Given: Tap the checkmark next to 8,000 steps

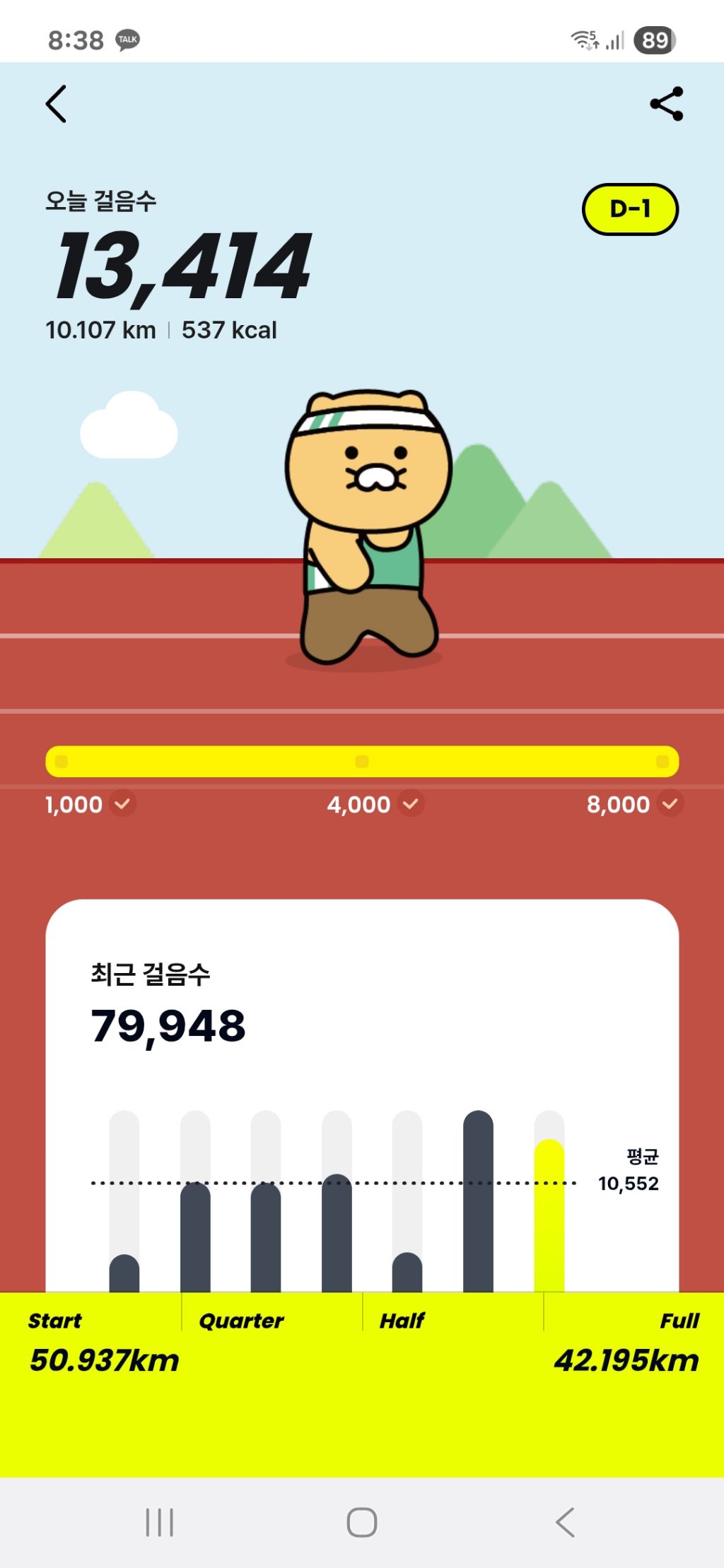Looking at the screenshot, I should (x=668, y=805).
